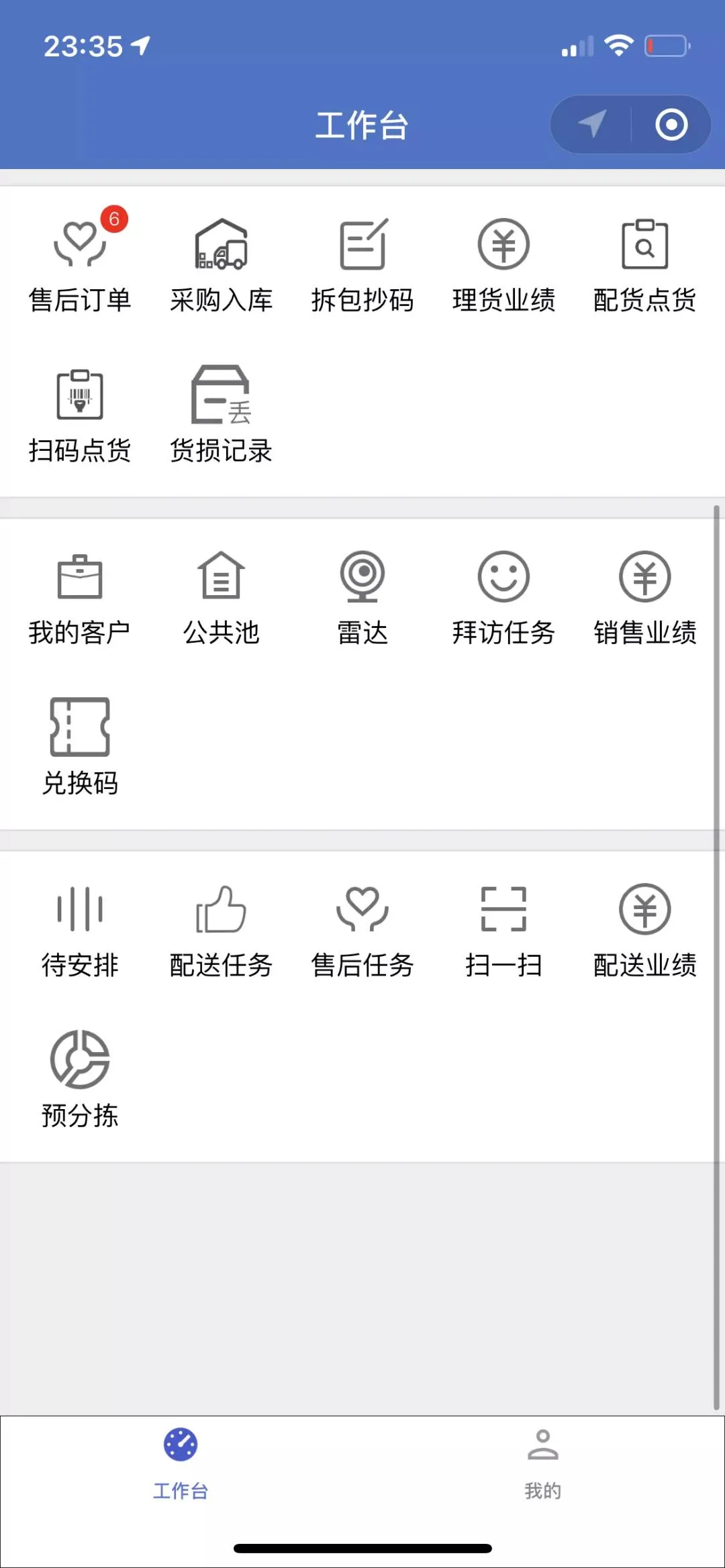Start 扫码点货 scan counting
Screen dimensions: 725x1568
point(81,413)
